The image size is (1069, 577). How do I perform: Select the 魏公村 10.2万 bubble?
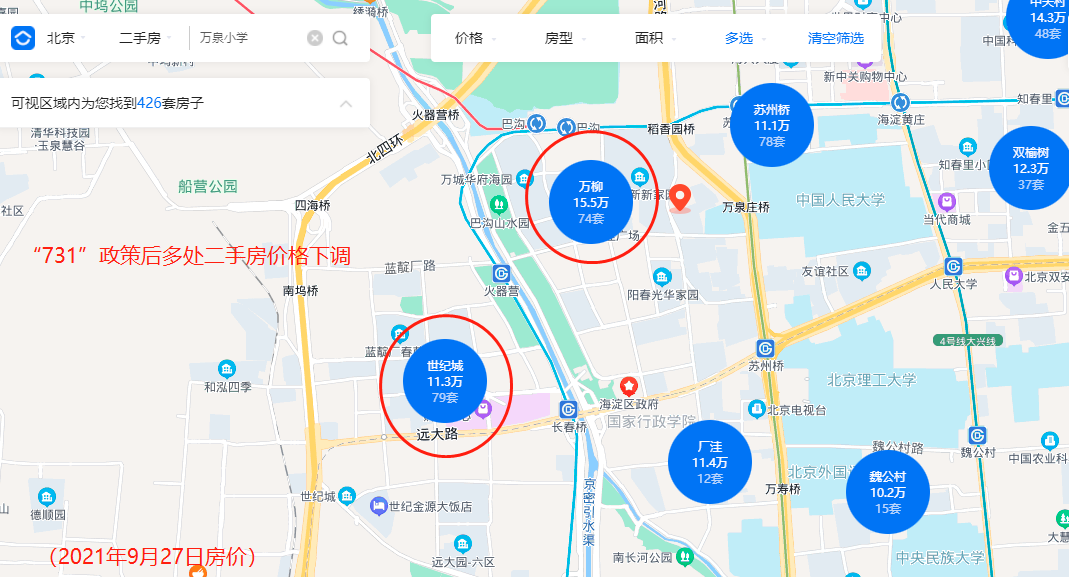[887, 492]
